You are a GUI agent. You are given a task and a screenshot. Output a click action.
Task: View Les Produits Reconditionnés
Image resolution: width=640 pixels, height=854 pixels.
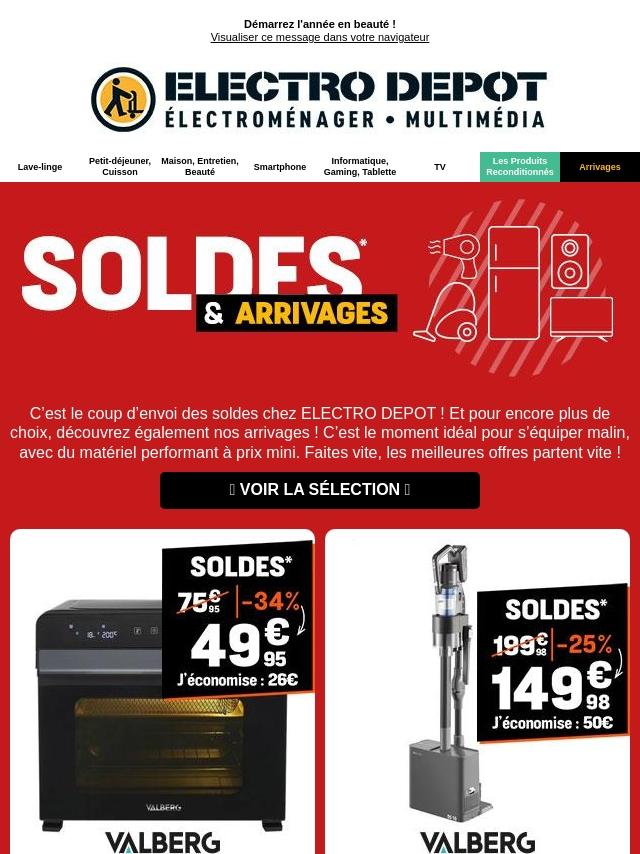point(520,167)
